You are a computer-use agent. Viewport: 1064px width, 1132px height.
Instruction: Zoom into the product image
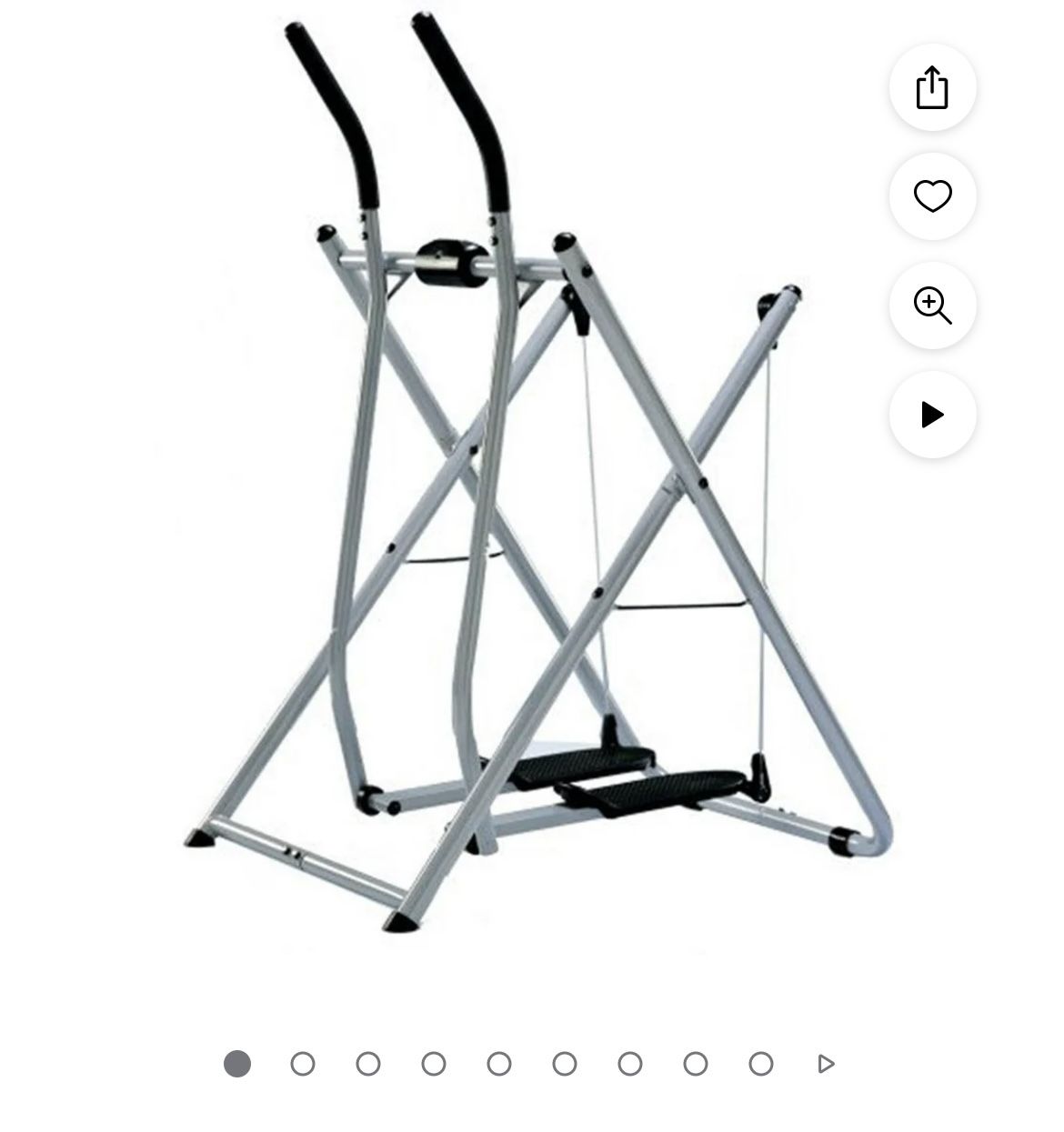click(x=932, y=306)
